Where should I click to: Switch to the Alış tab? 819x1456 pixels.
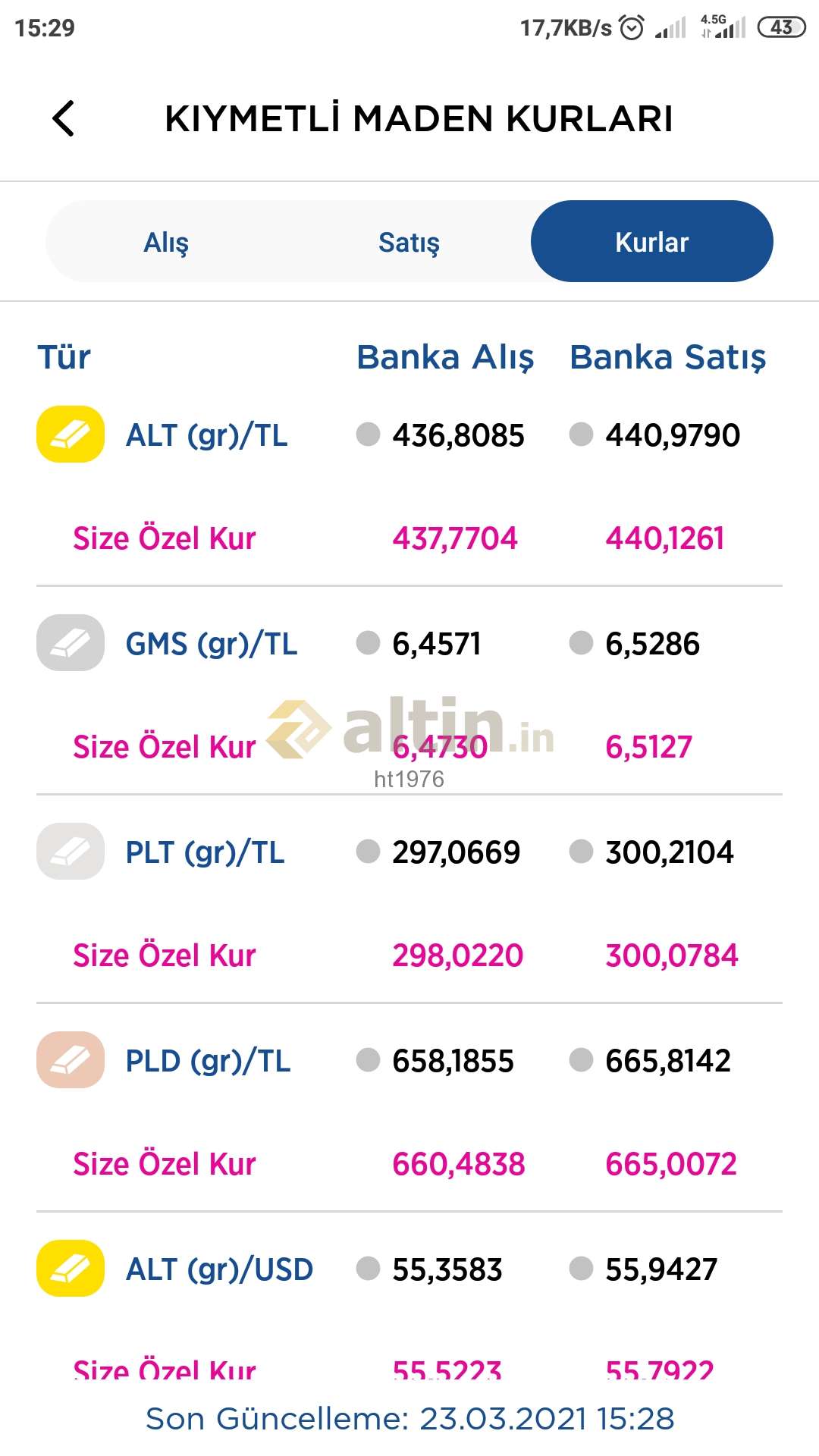tap(167, 242)
